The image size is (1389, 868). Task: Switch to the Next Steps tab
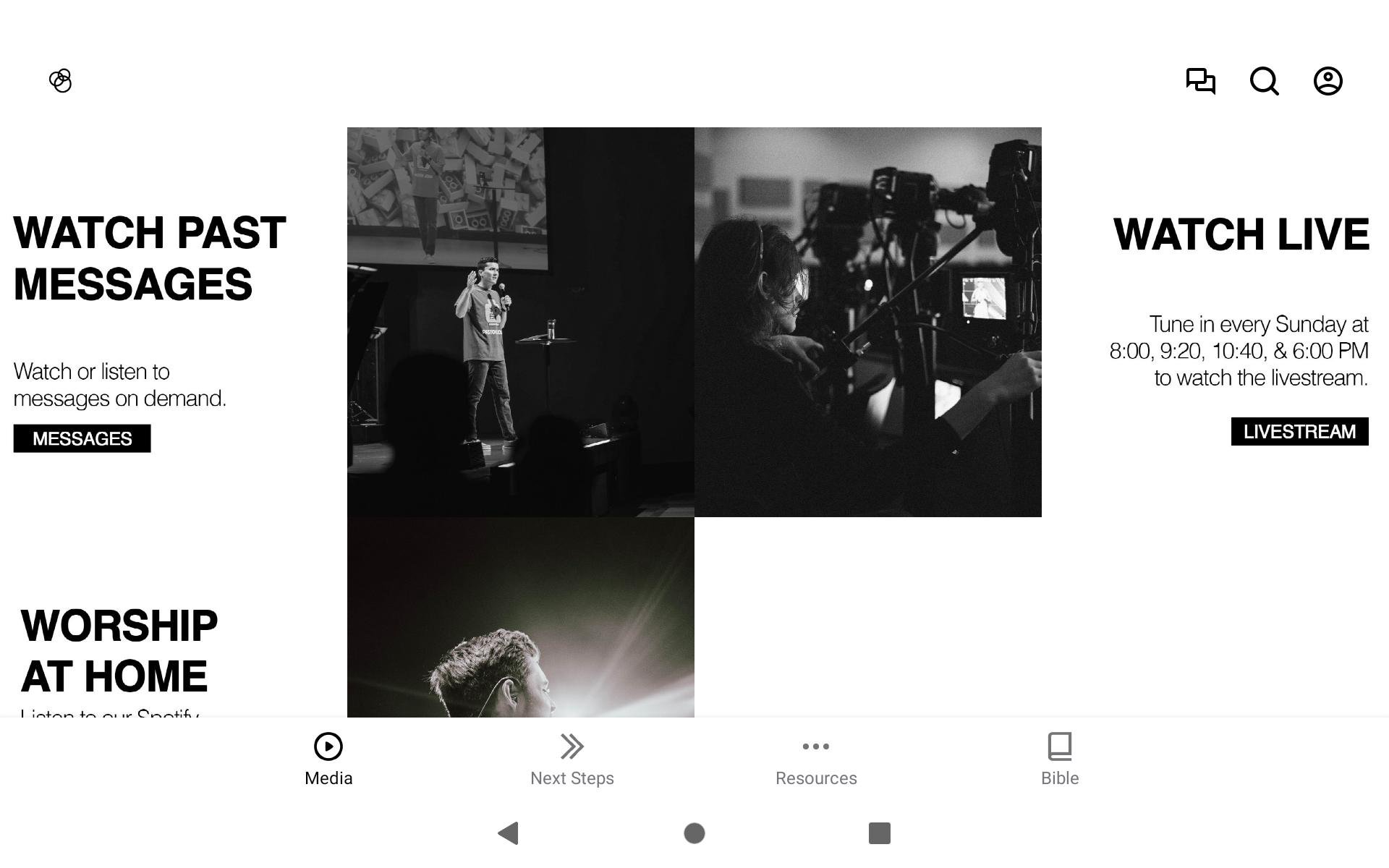pyautogui.click(x=572, y=758)
